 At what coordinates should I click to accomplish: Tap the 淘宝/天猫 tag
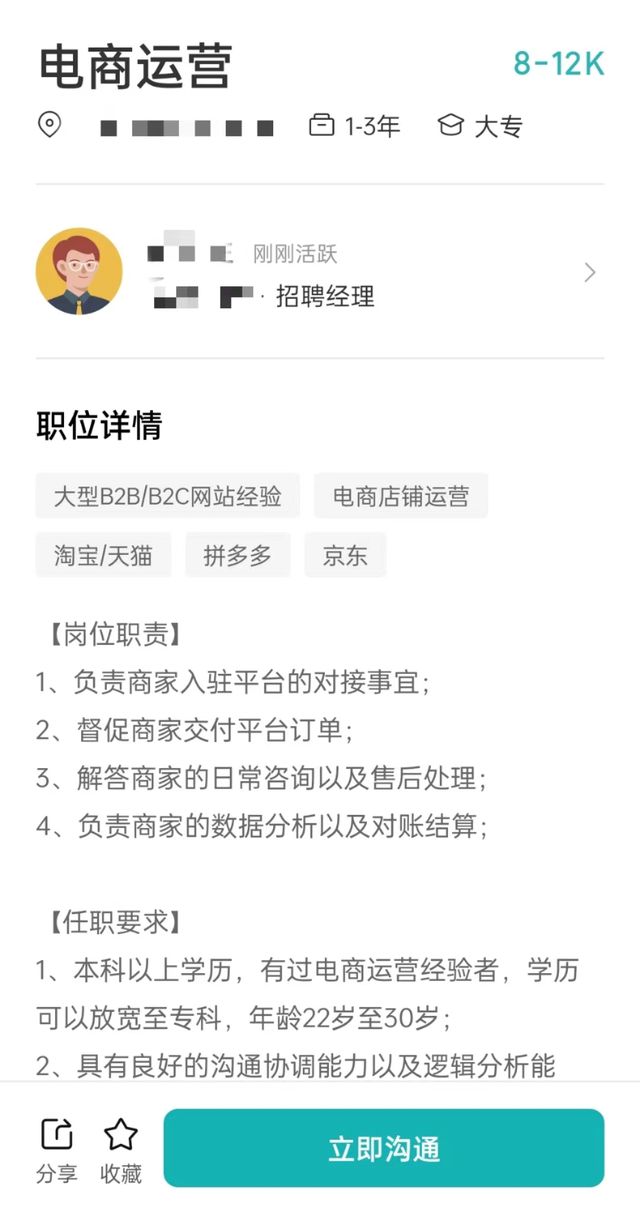coord(103,555)
